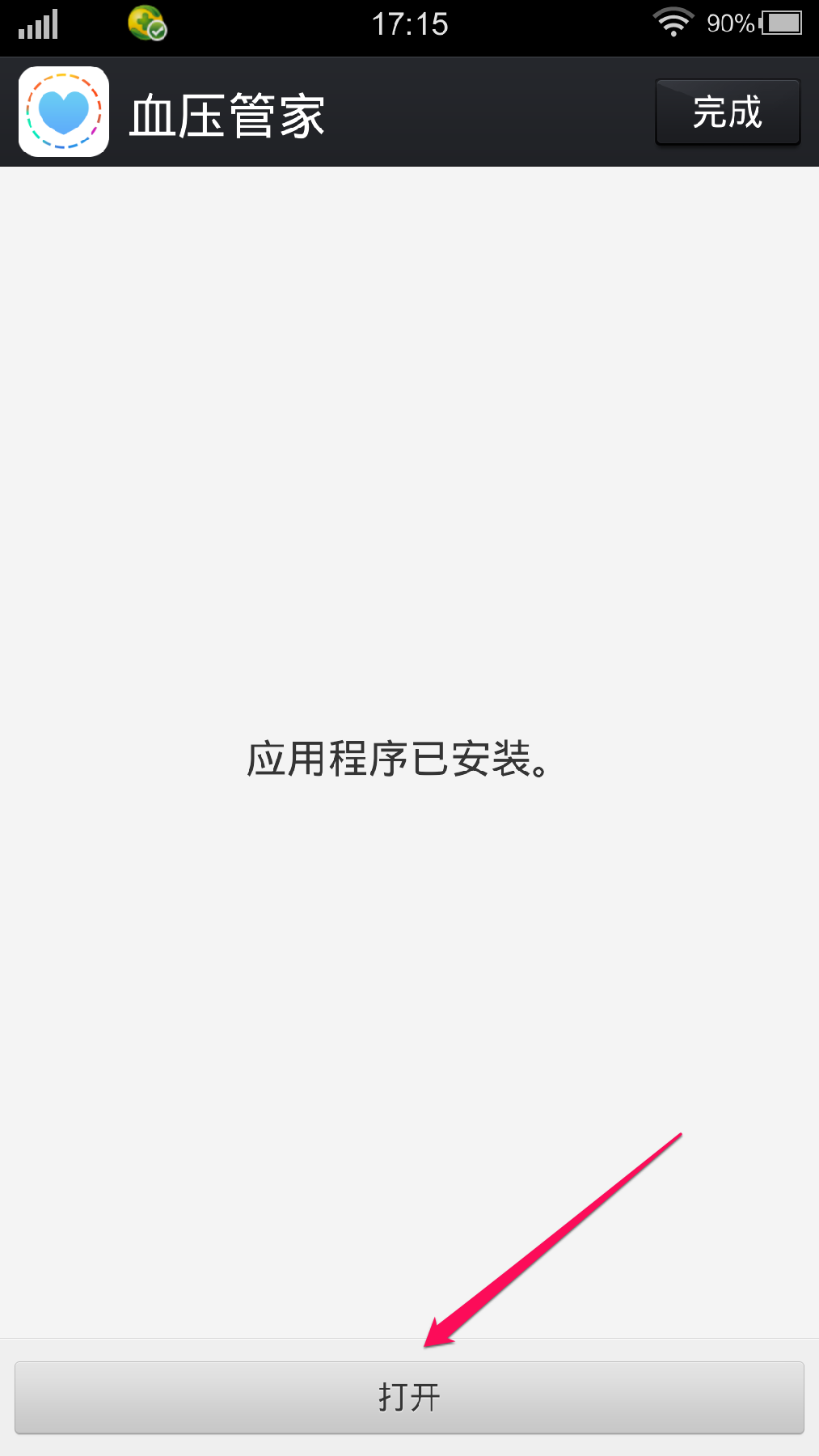
Task: Tap 完成 to finish installation
Action: click(x=727, y=112)
